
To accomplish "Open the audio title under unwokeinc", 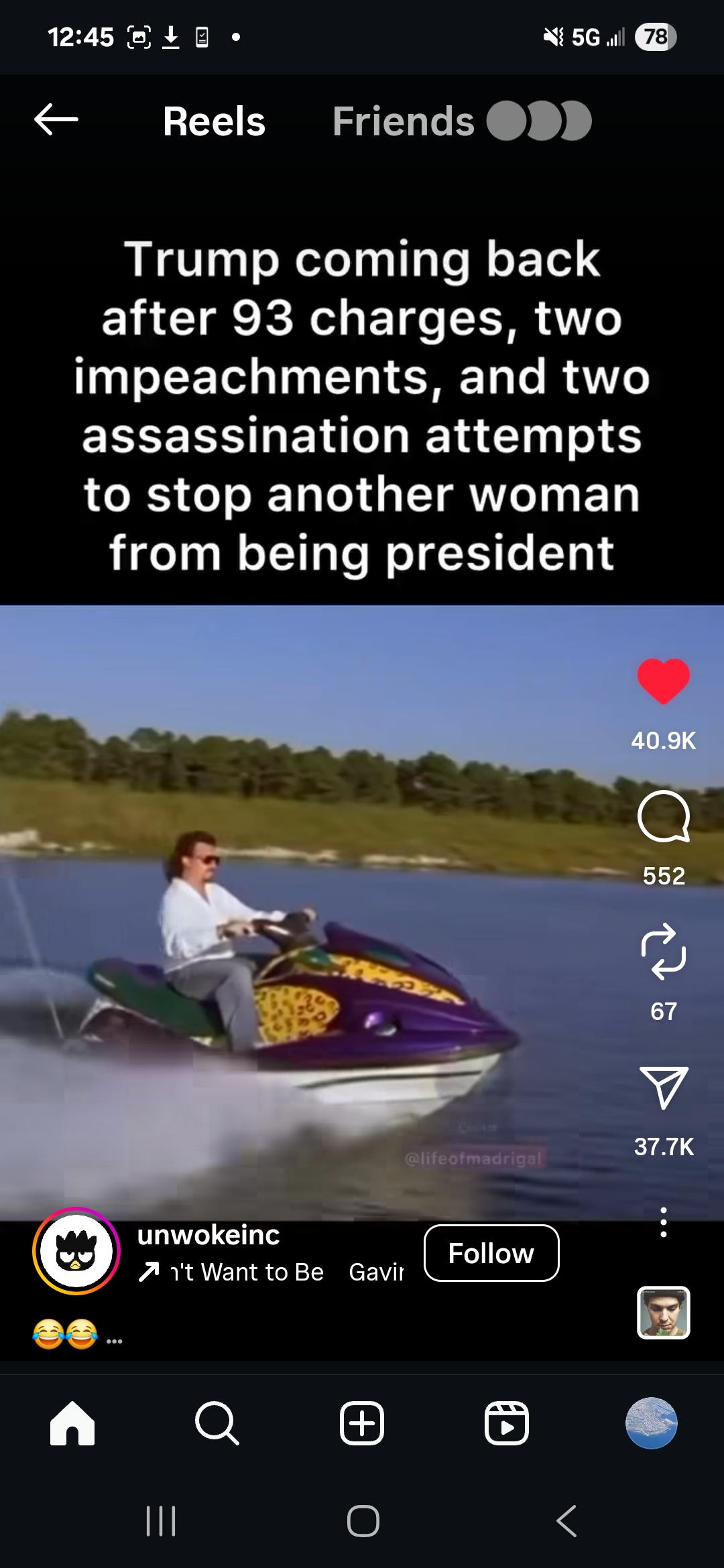I will [x=268, y=1272].
